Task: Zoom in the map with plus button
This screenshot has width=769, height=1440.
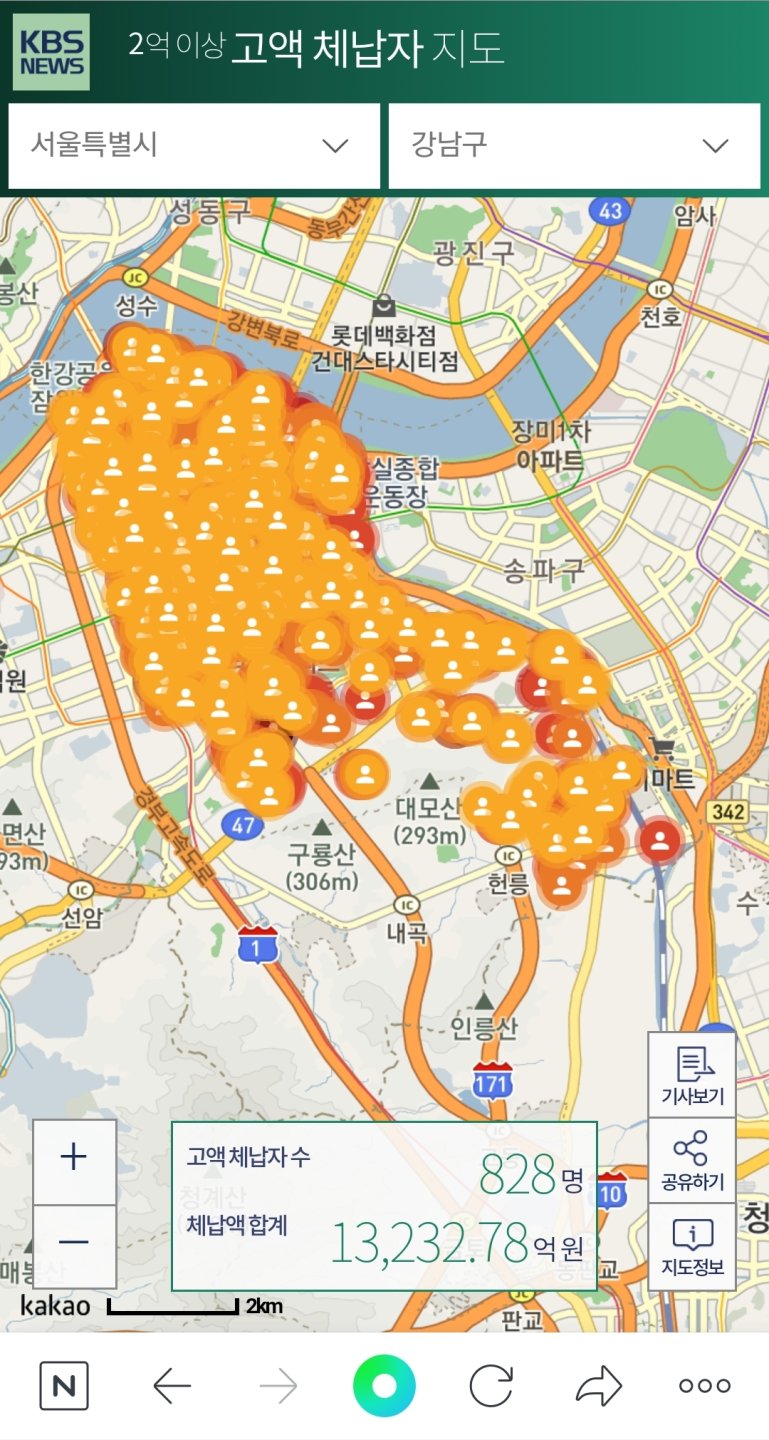Action: tap(74, 1158)
